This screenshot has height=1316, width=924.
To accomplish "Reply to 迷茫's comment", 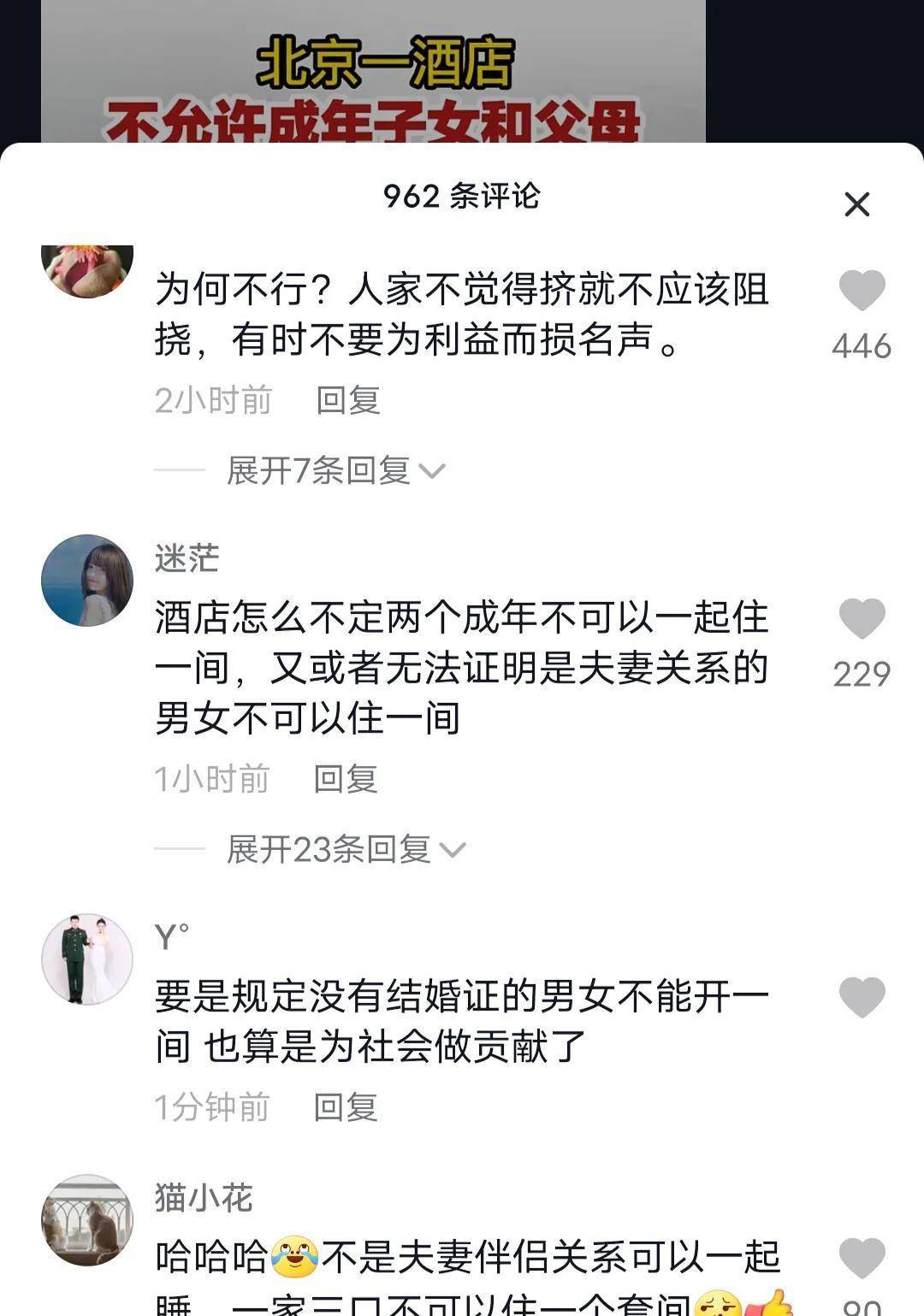I will (345, 779).
